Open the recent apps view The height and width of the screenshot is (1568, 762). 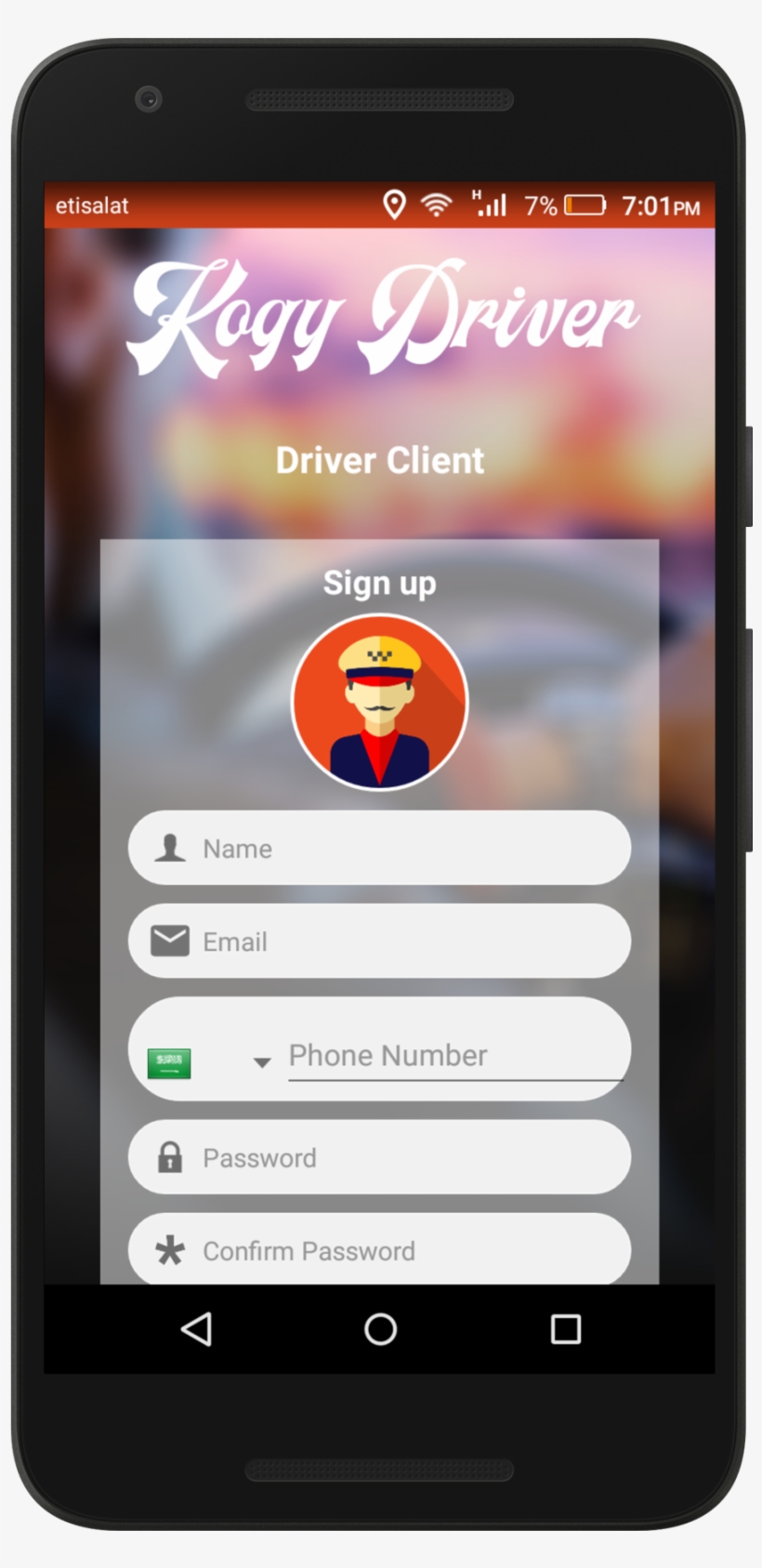coord(565,1329)
